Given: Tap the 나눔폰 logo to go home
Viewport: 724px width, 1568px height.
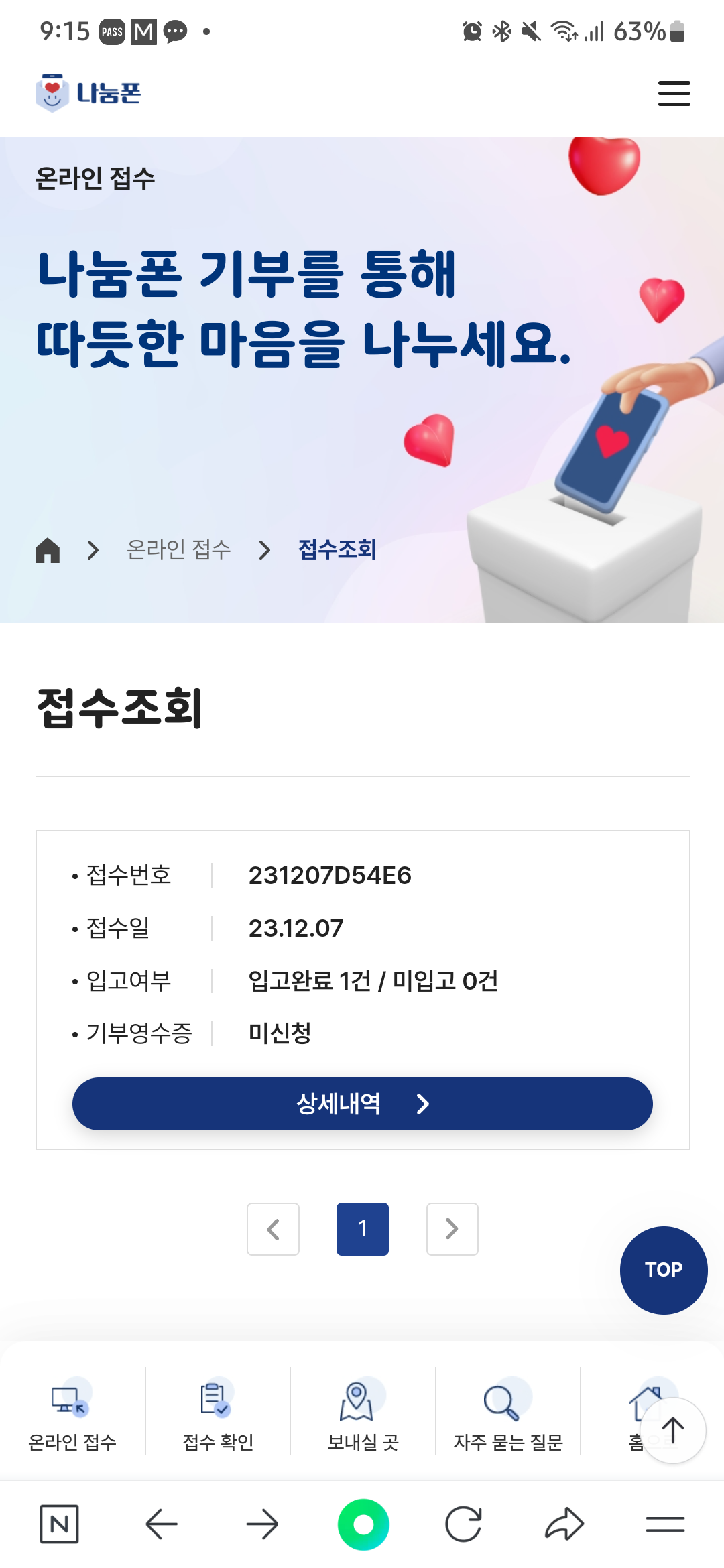Looking at the screenshot, I should coord(88,92).
